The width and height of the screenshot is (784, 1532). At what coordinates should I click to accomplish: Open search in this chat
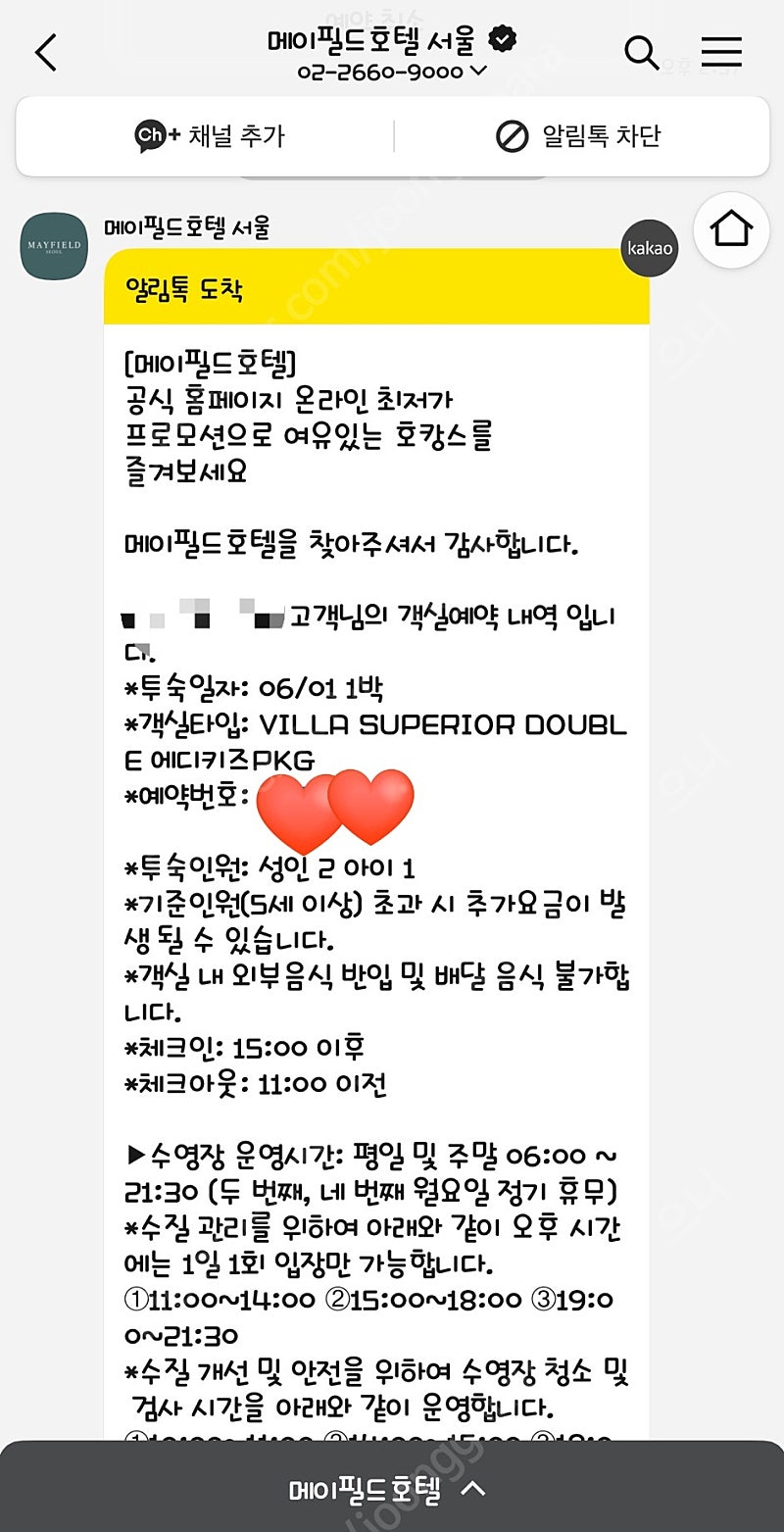[x=641, y=52]
